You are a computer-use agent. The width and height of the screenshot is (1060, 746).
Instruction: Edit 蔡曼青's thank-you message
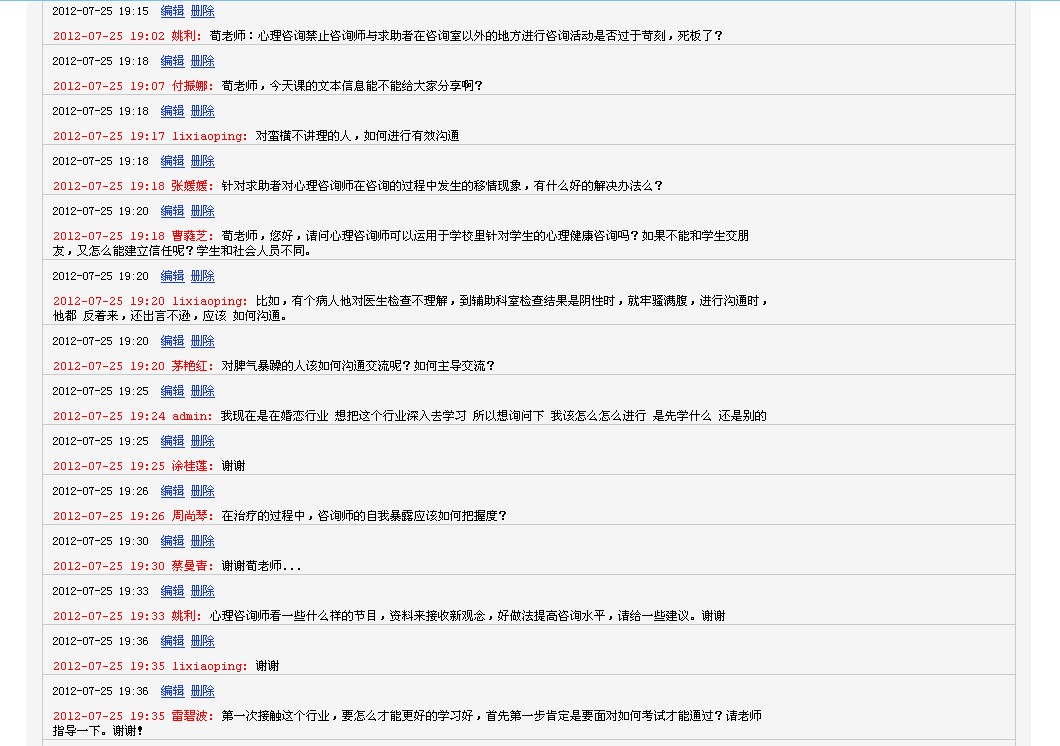point(172,541)
